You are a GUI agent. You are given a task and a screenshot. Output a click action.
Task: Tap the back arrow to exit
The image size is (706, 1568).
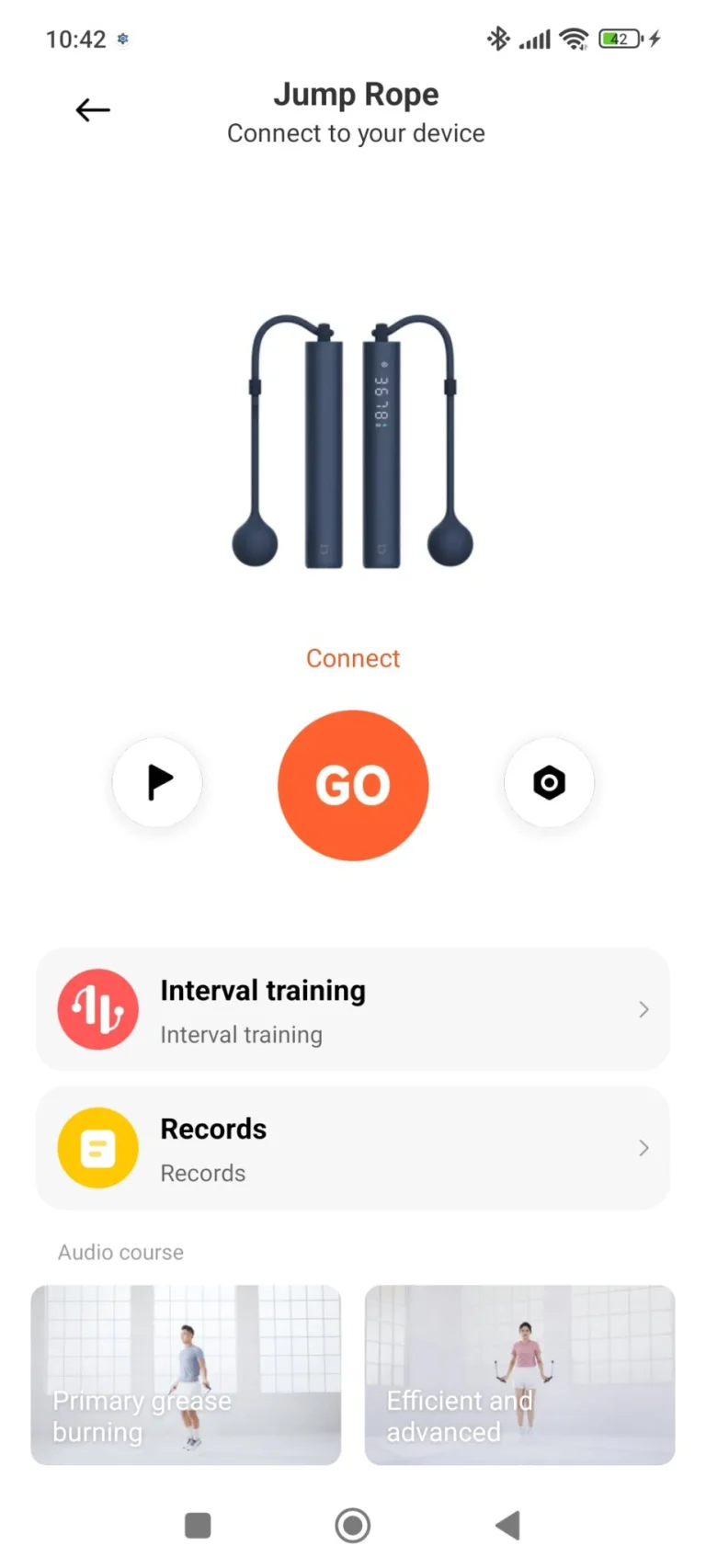click(92, 109)
